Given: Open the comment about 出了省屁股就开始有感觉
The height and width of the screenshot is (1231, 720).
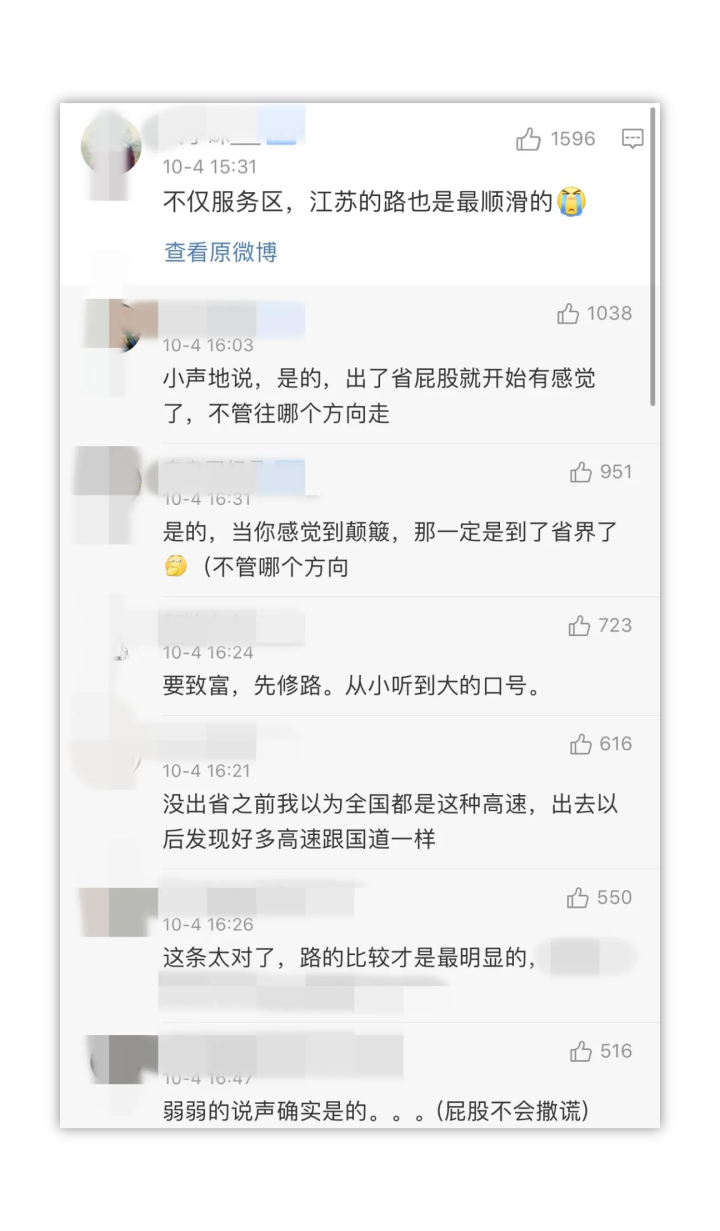Looking at the screenshot, I should tap(393, 395).
